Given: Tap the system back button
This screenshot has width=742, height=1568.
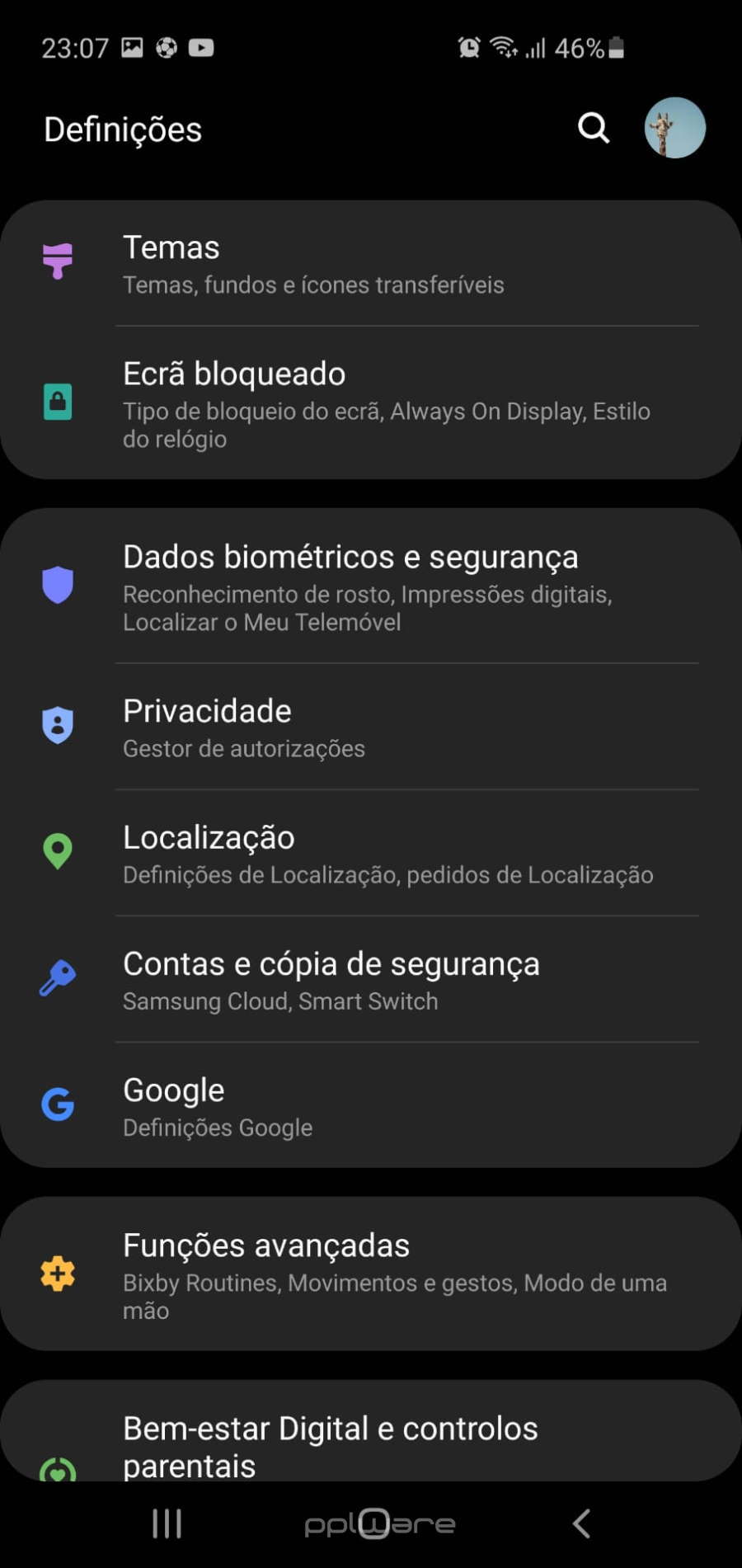Looking at the screenshot, I should point(581,1523).
